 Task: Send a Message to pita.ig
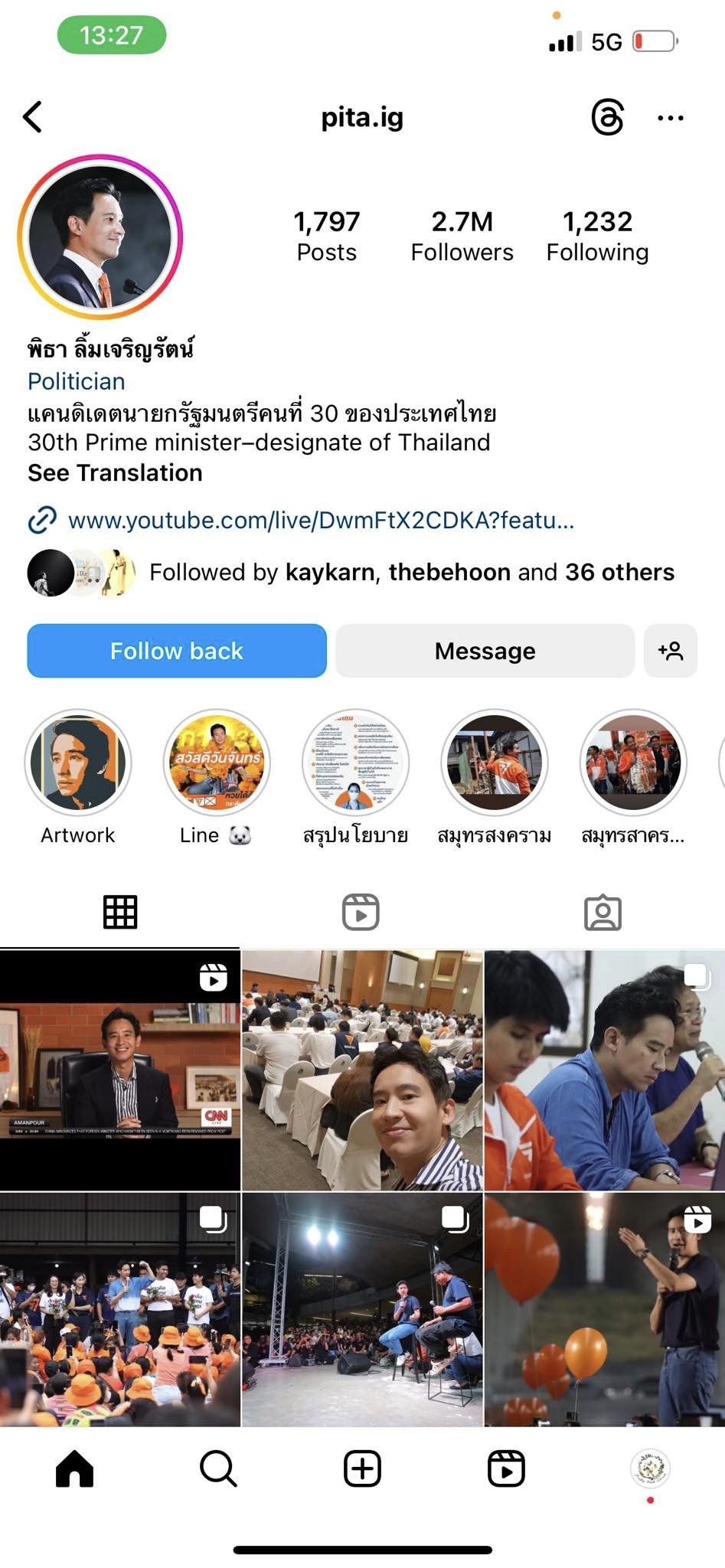[x=485, y=651]
